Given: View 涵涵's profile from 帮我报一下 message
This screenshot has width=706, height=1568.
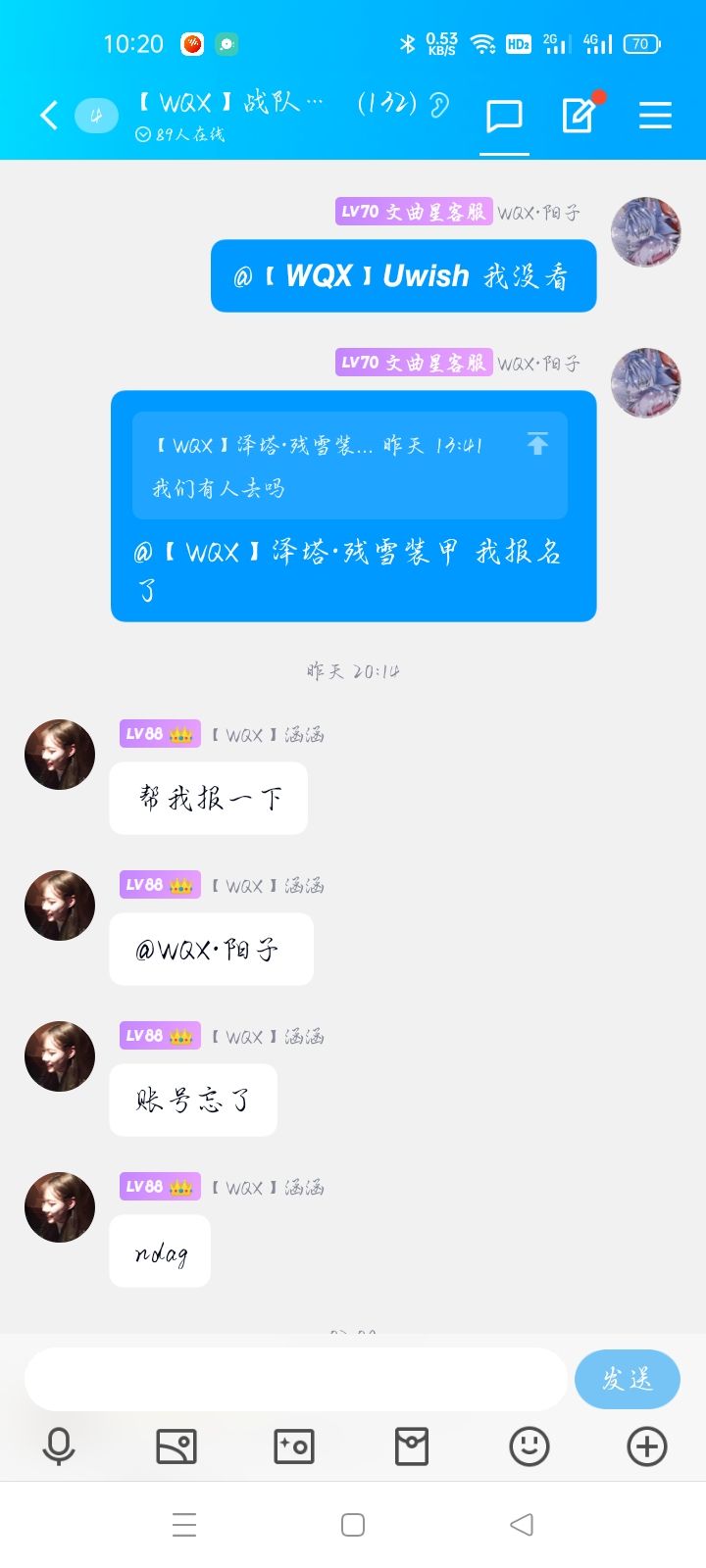Looking at the screenshot, I should (60, 755).
